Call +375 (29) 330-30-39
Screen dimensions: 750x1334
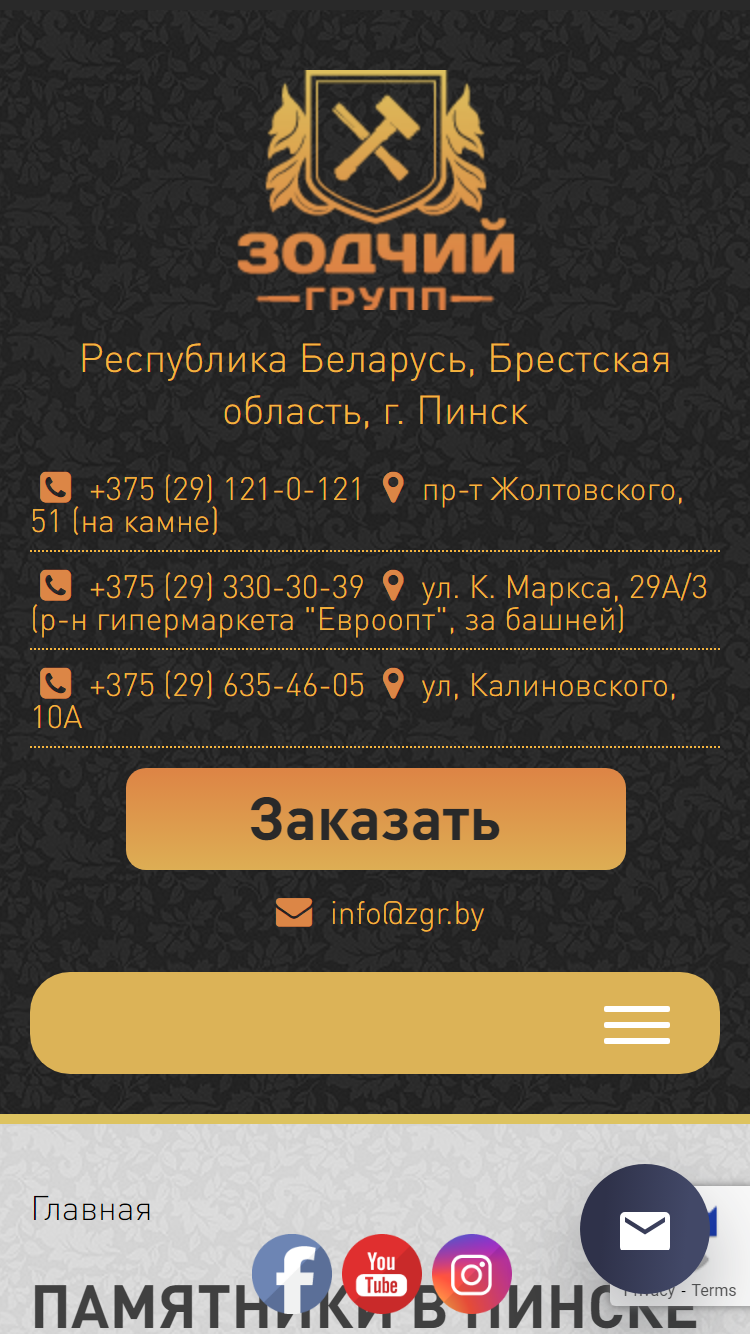point(226,587)
